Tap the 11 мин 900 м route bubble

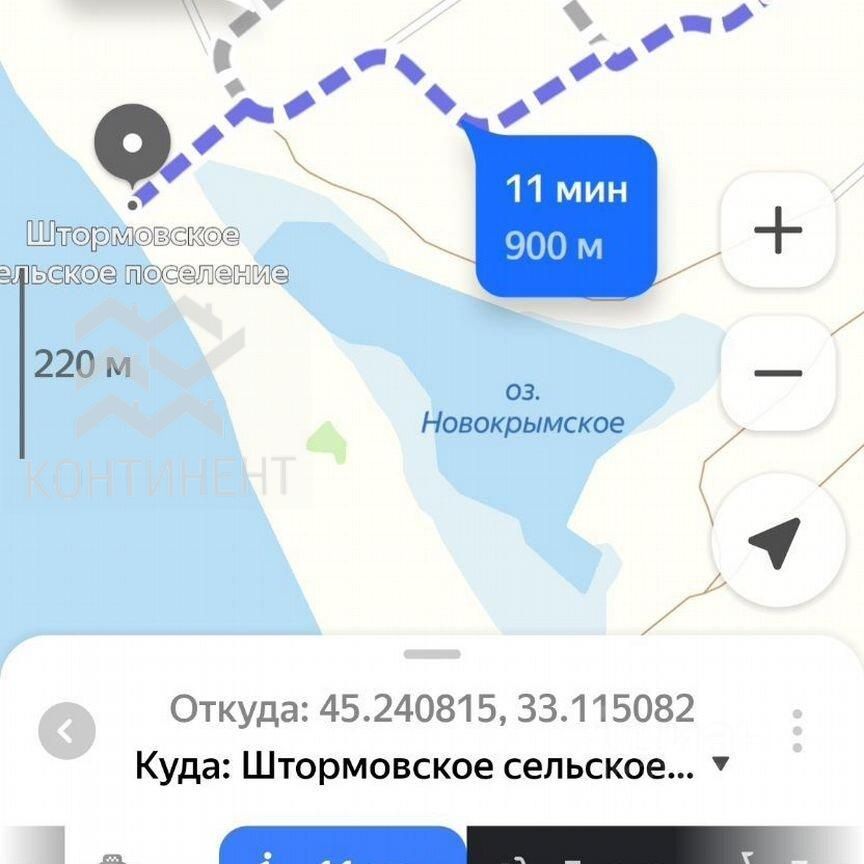[x=565, y=217]
